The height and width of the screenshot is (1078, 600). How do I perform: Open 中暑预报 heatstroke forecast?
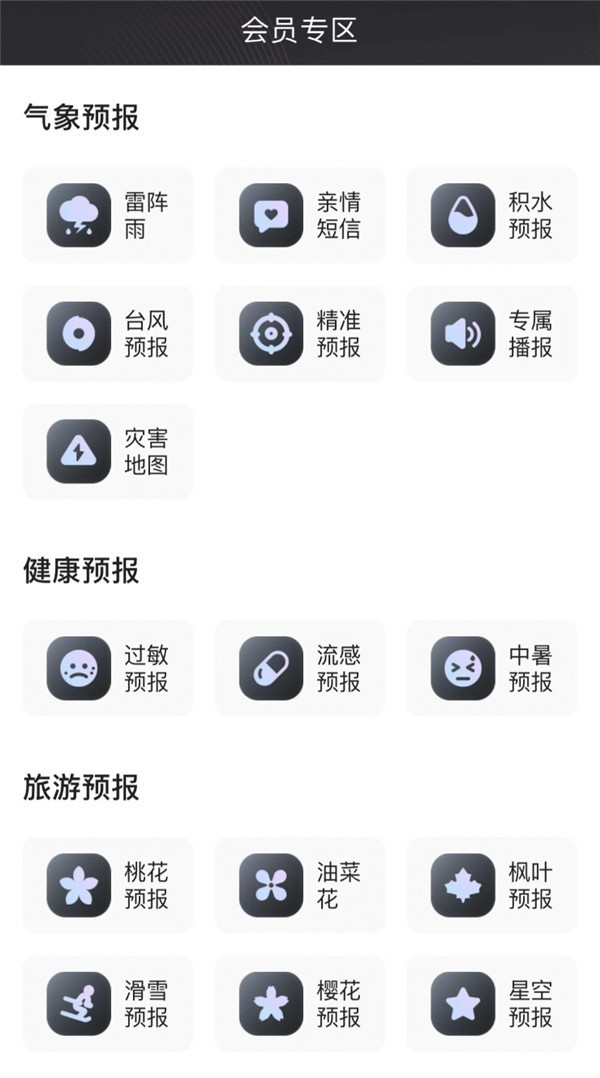pos(491,668)
